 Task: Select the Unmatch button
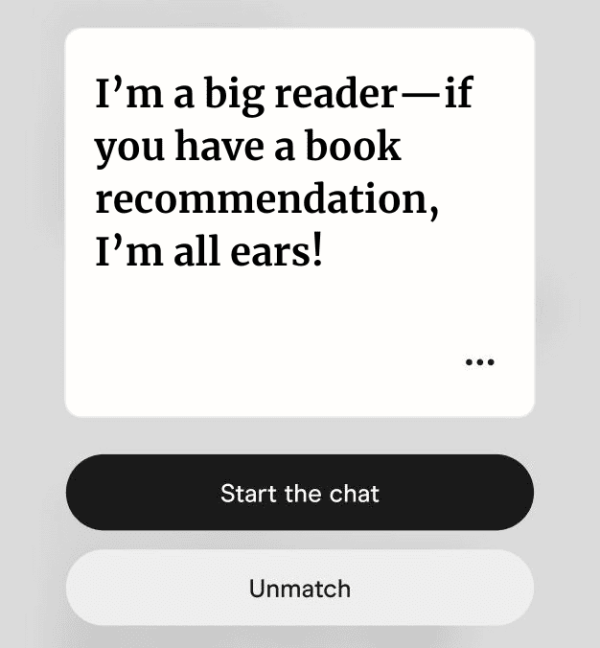[x=300, y=588]
